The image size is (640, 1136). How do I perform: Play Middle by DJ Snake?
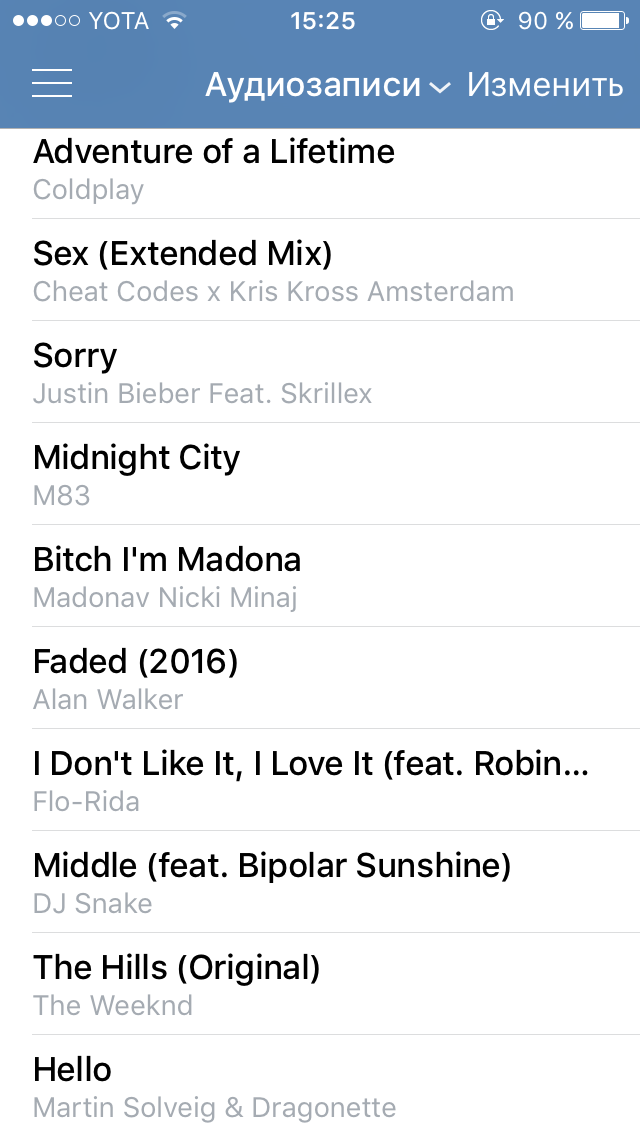pyautogui.click(x=320, y=882)
